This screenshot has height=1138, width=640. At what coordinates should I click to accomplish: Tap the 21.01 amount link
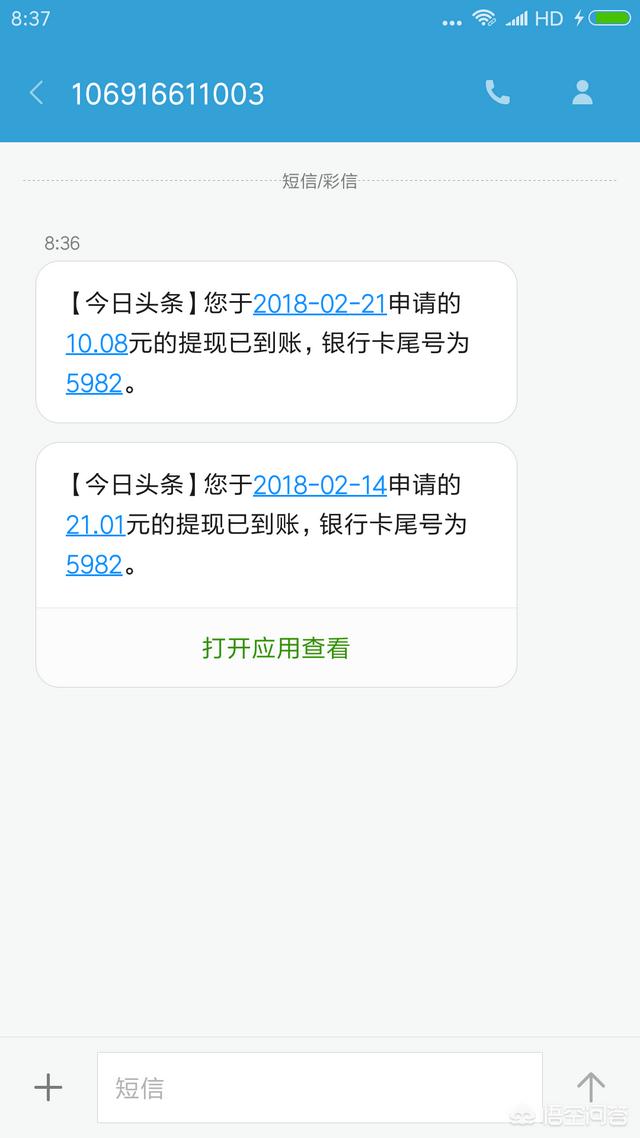pyautogui.click(x=96, y=525)
